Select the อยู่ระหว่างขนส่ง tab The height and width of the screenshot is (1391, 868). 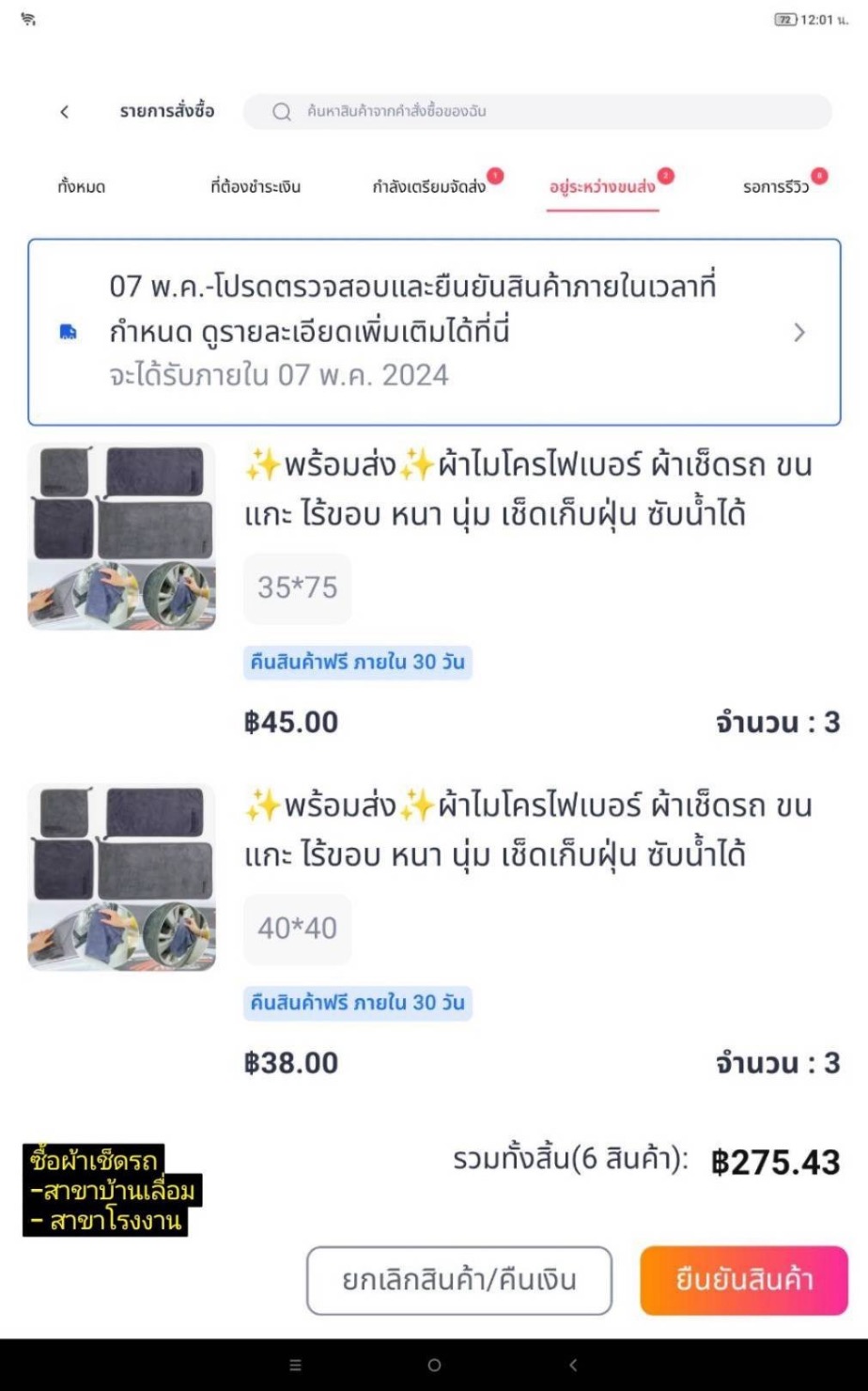(x=602, y=187)
